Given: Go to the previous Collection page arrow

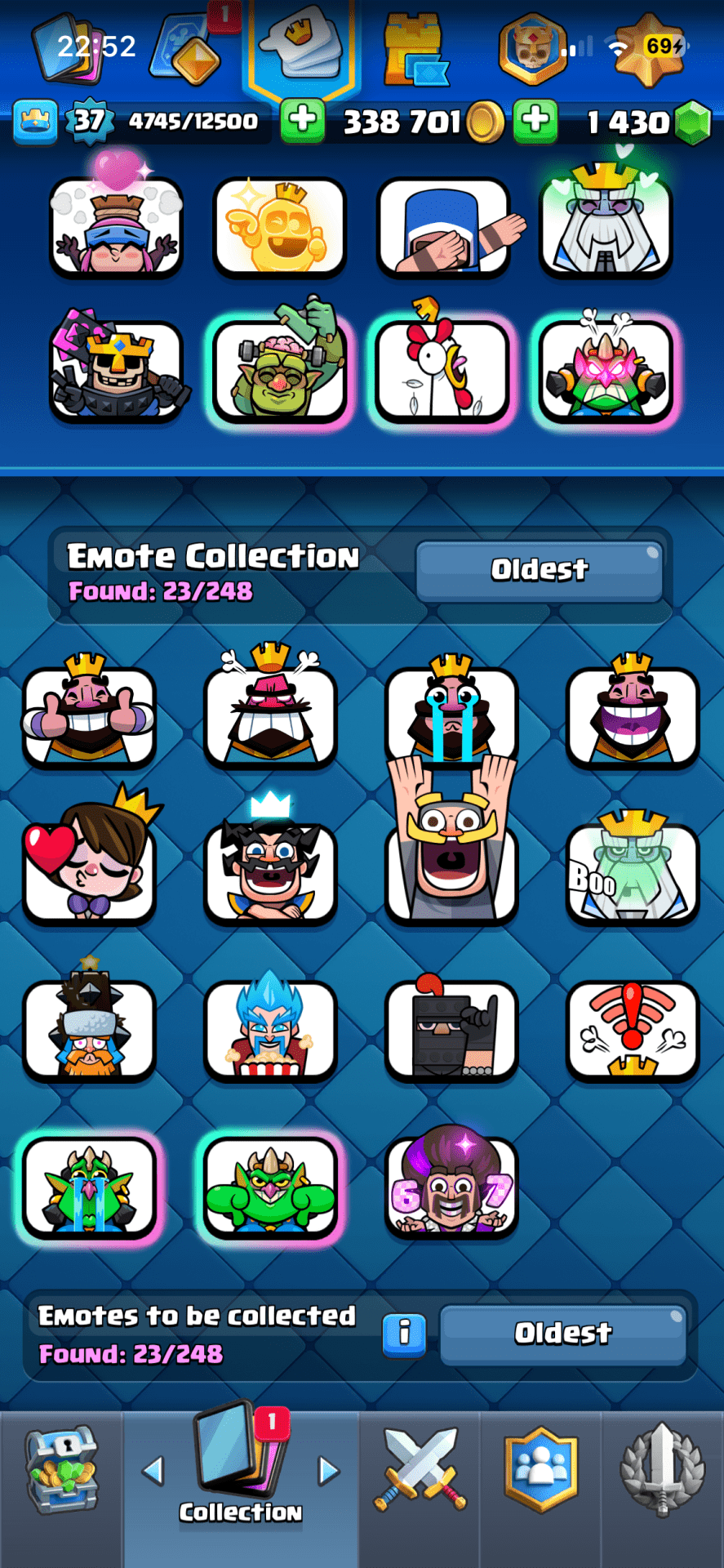Looking at the screenshot, I should point(153,1471).
